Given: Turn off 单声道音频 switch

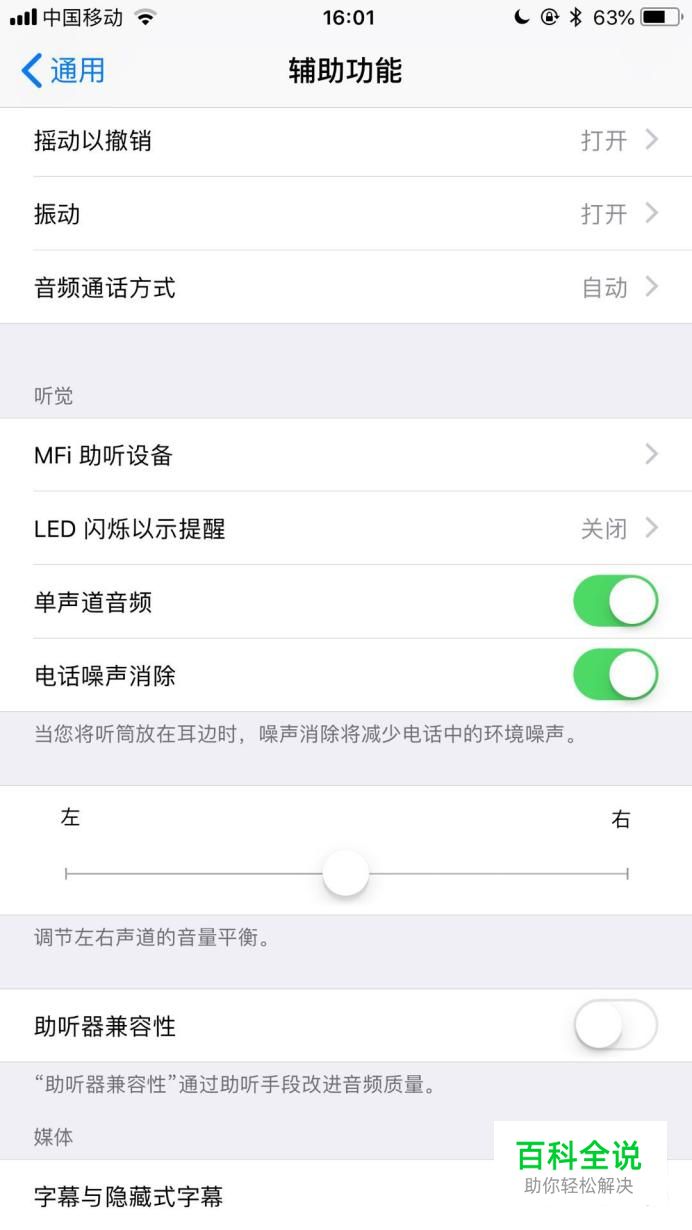Looking at the screenshot, I should [615, 602].
